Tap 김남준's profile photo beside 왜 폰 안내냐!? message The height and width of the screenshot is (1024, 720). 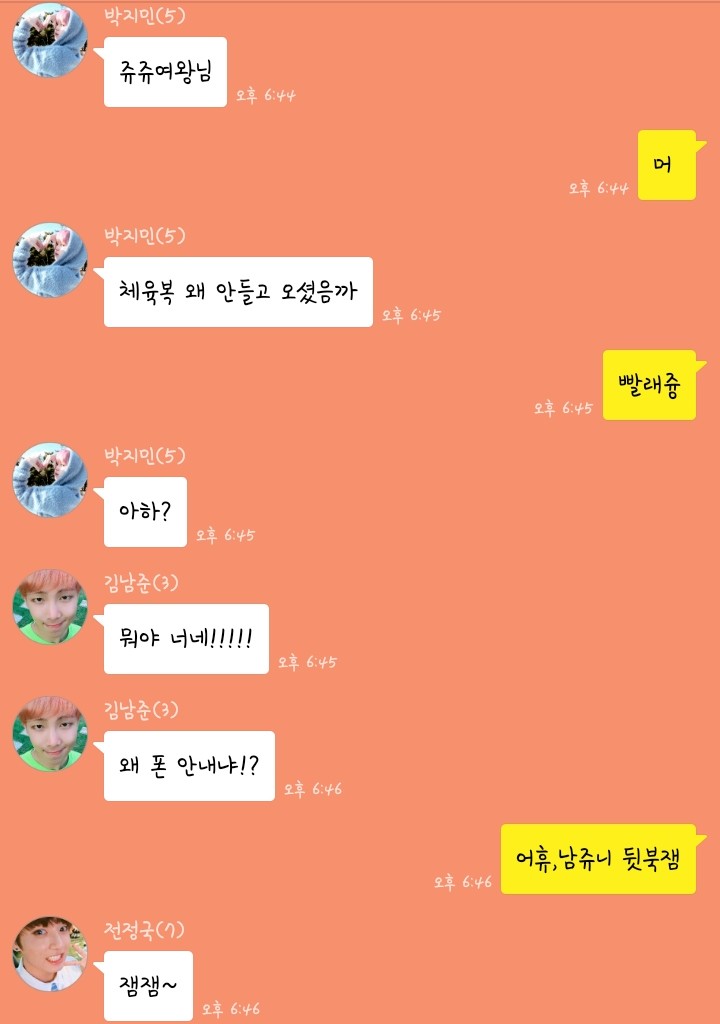pos(50,734)
